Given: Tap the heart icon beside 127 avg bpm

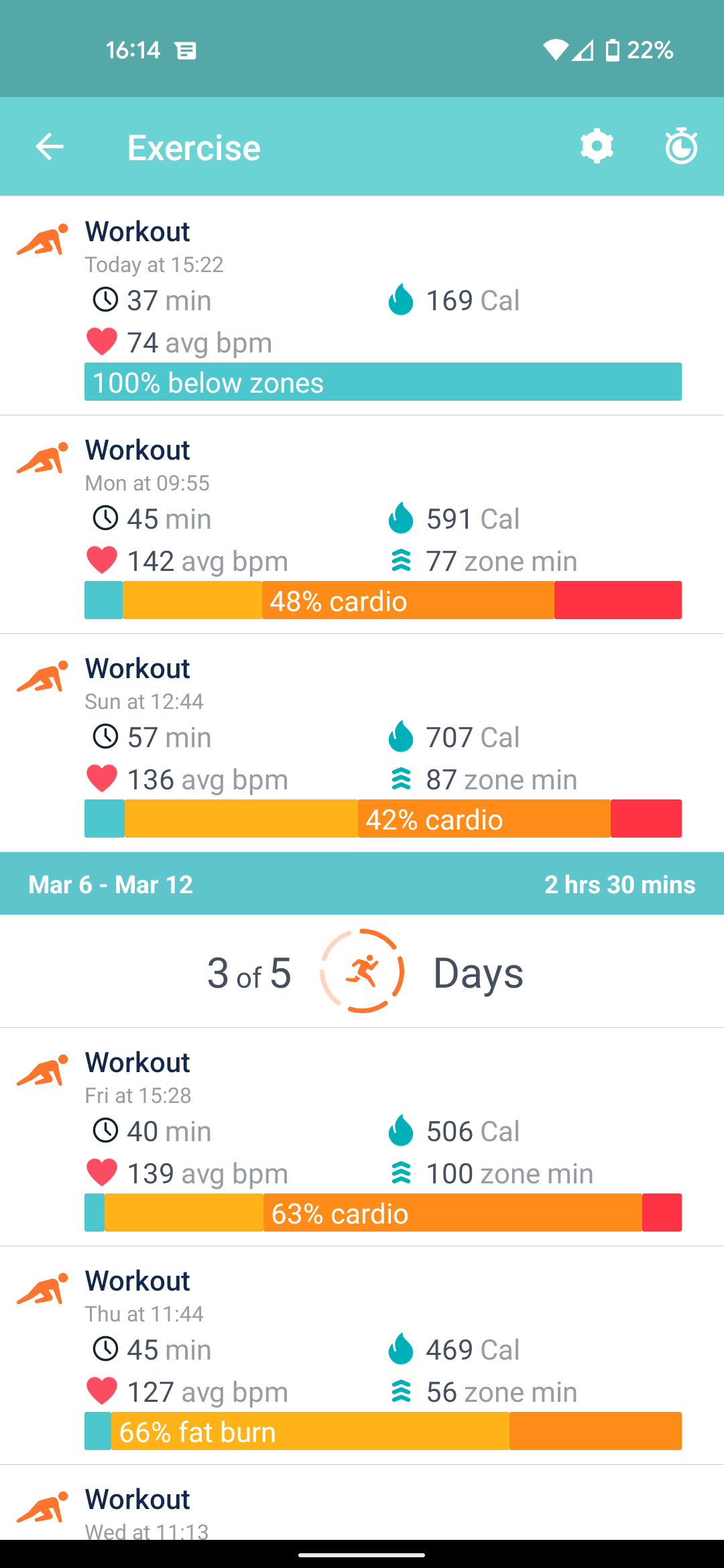Looking at the screenshot, I should point(101,1391).
